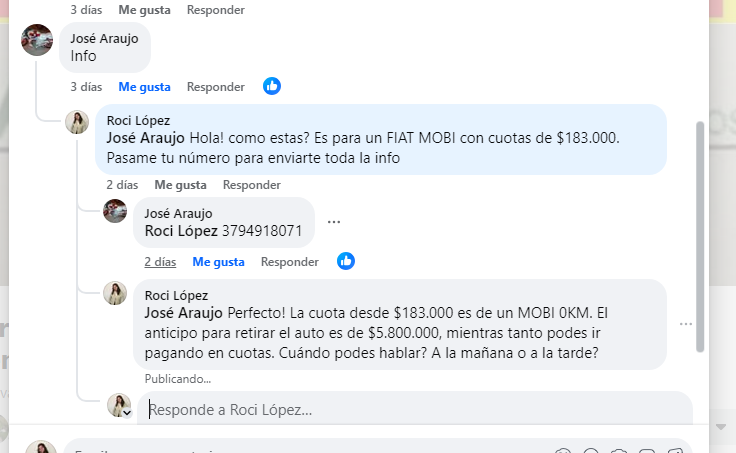Open José Araujo's profile name in Info comment
This screenshot has height=453, width=736.
104,38
